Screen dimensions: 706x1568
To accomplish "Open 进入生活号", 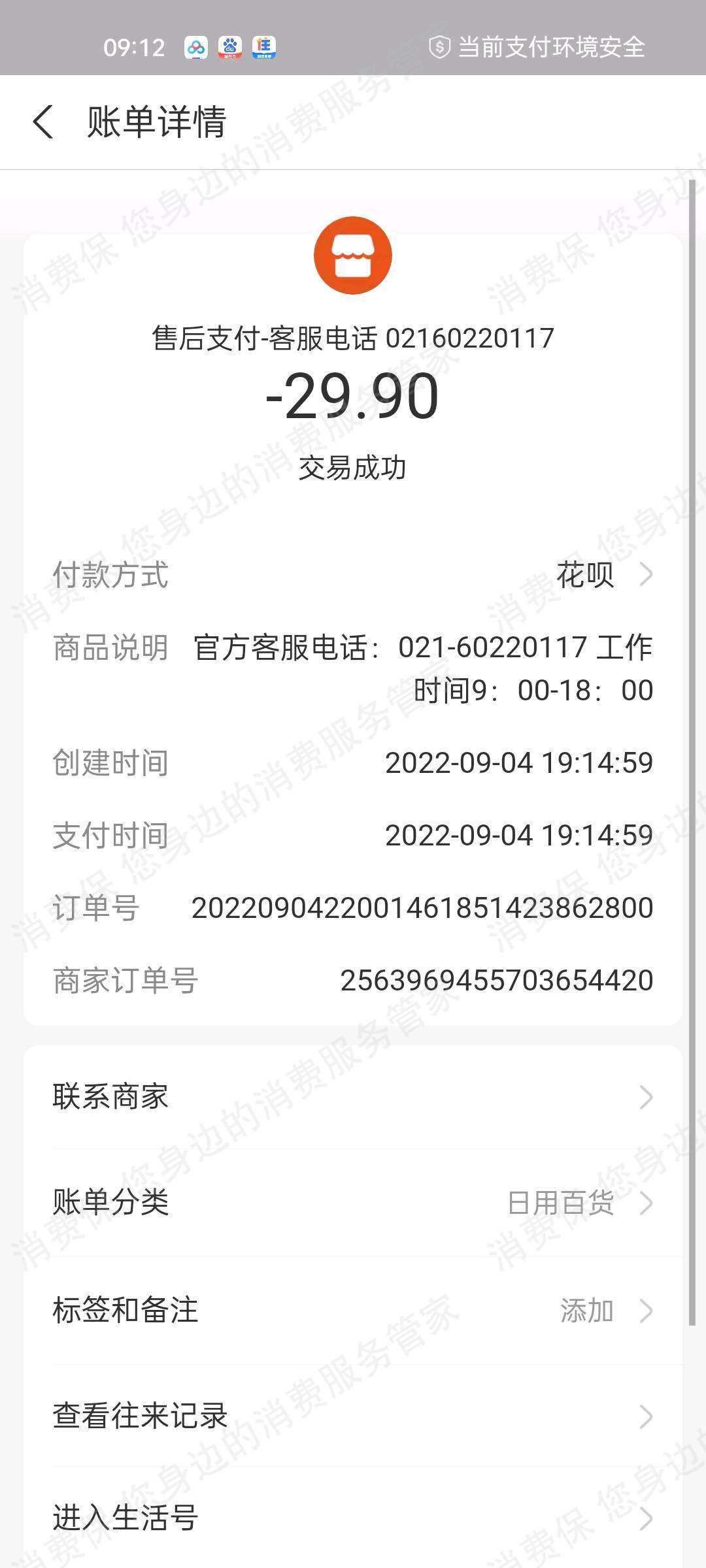I will (x=353, y=1518).
